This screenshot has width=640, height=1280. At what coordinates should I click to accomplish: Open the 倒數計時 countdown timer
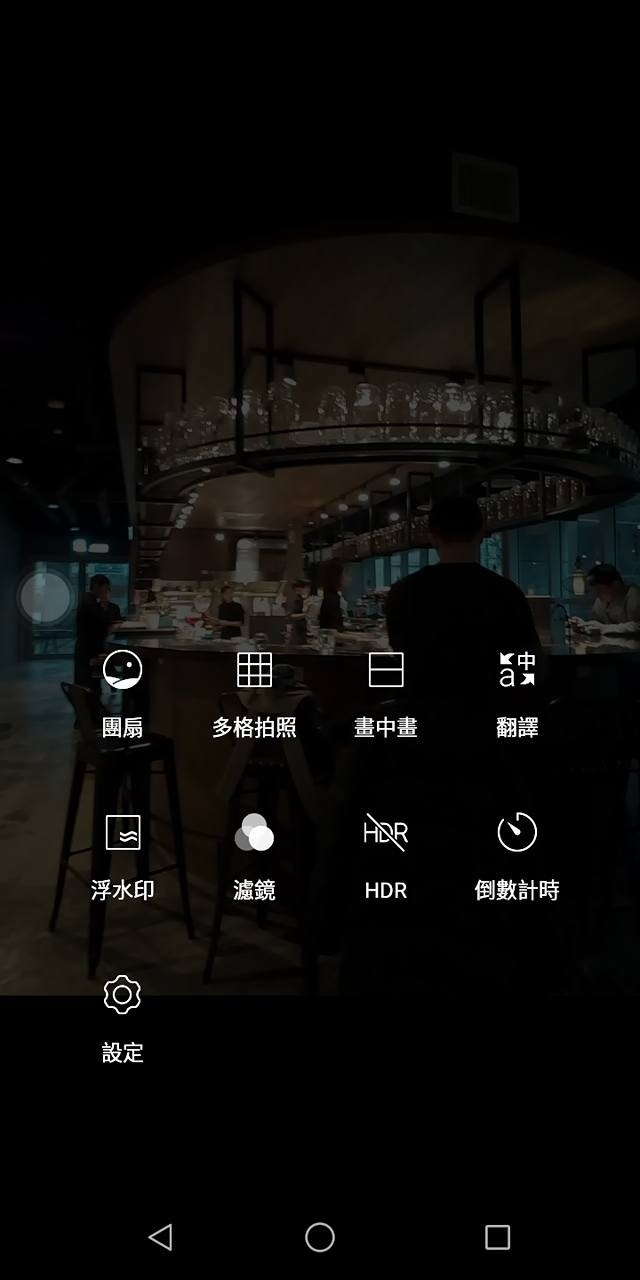pyautogui.click(x=517, y=834)
